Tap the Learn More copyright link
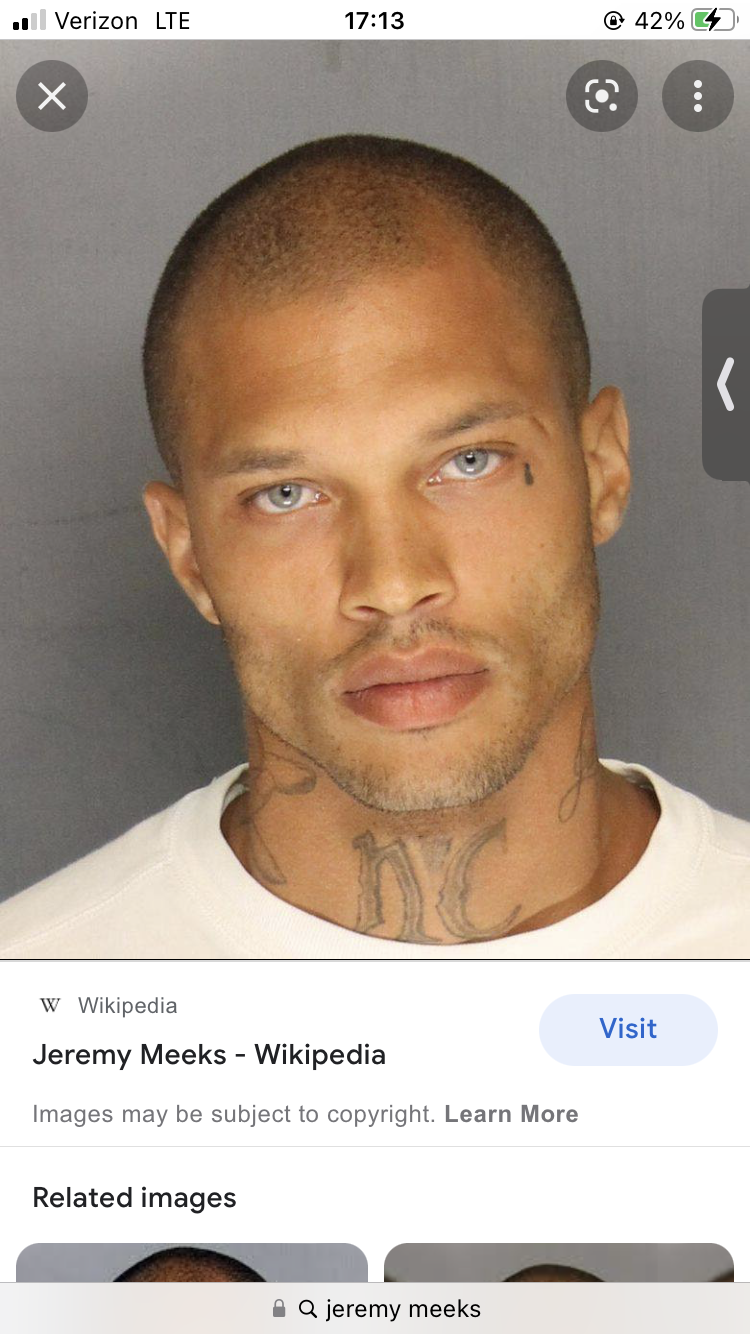Viewport: 750px width, 1334px height. click(x=511, y=1114)
